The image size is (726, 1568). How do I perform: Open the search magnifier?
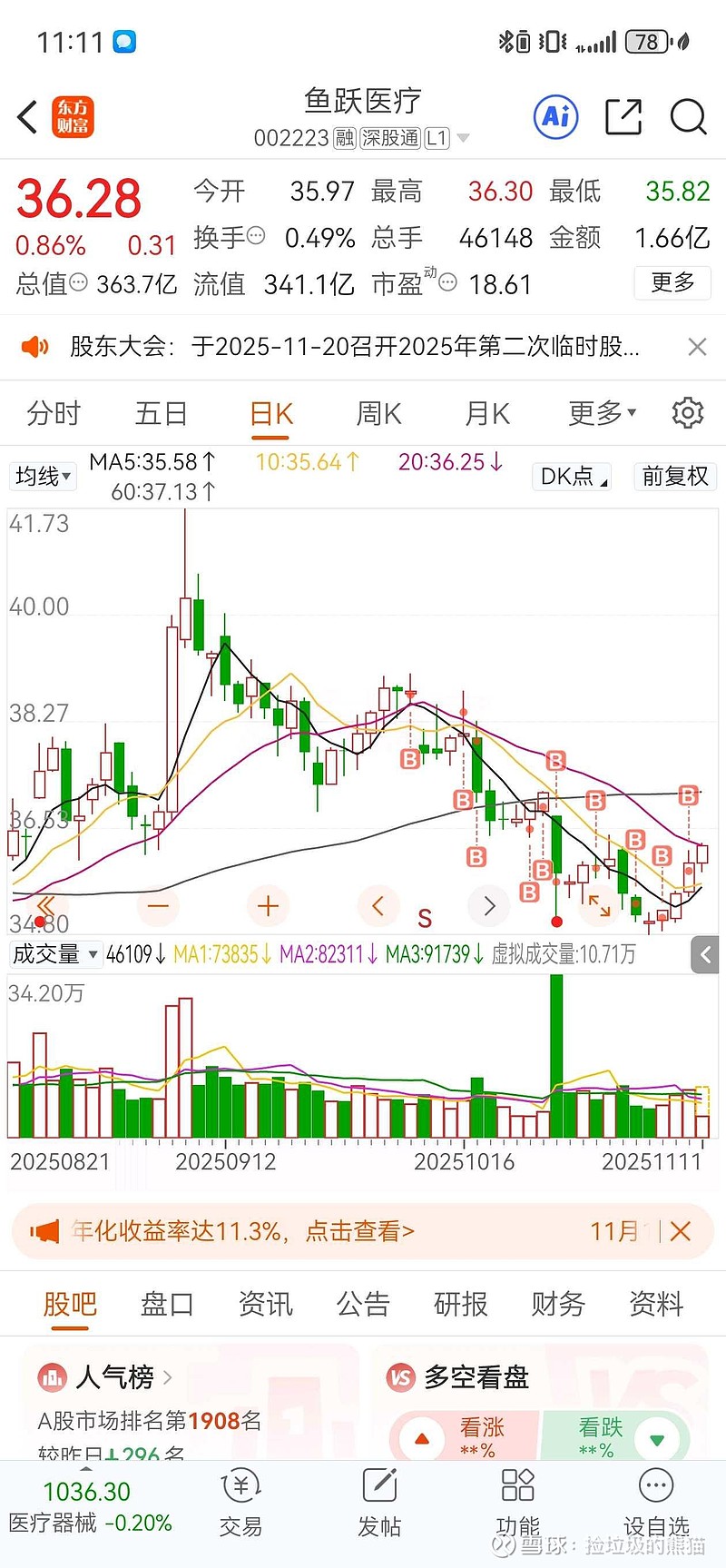688,117
